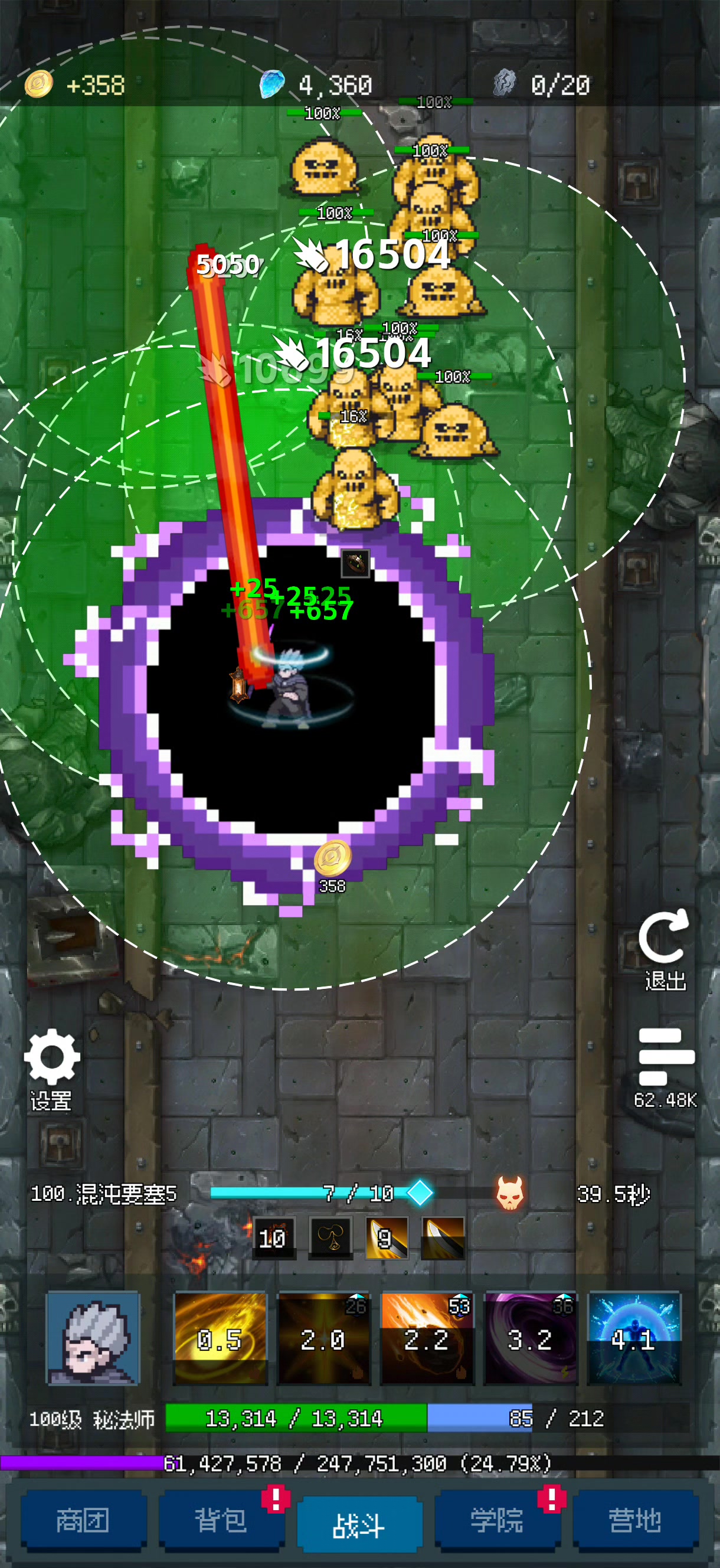Trigger the dark gold skill showing 2.0
The width and height of the screenshot is (720, 1568).
tap(324, 1338)
